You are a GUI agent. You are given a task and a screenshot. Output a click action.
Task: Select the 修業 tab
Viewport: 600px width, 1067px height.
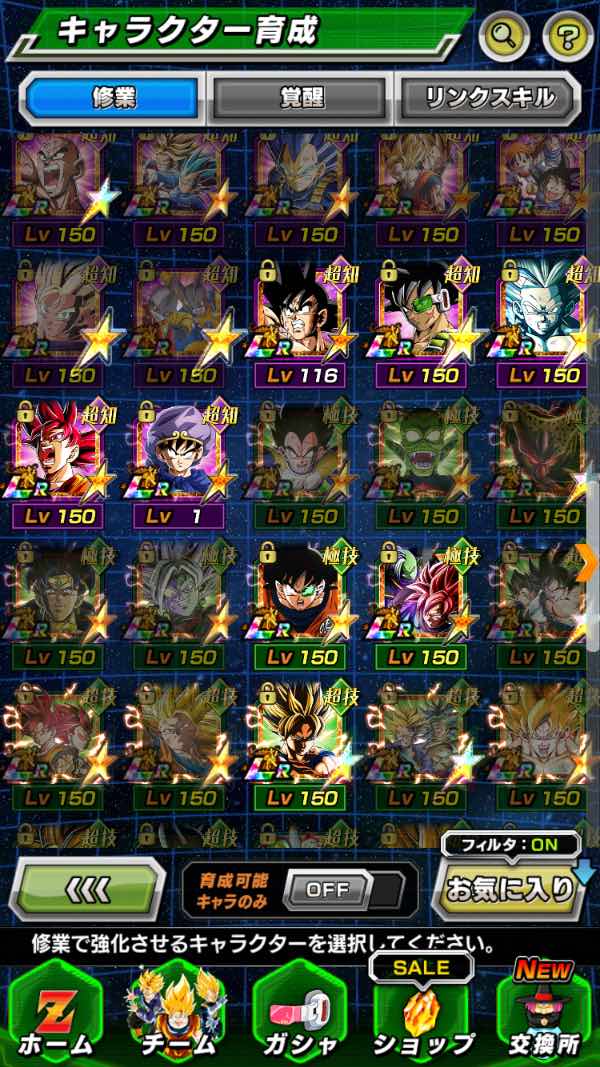112,98
